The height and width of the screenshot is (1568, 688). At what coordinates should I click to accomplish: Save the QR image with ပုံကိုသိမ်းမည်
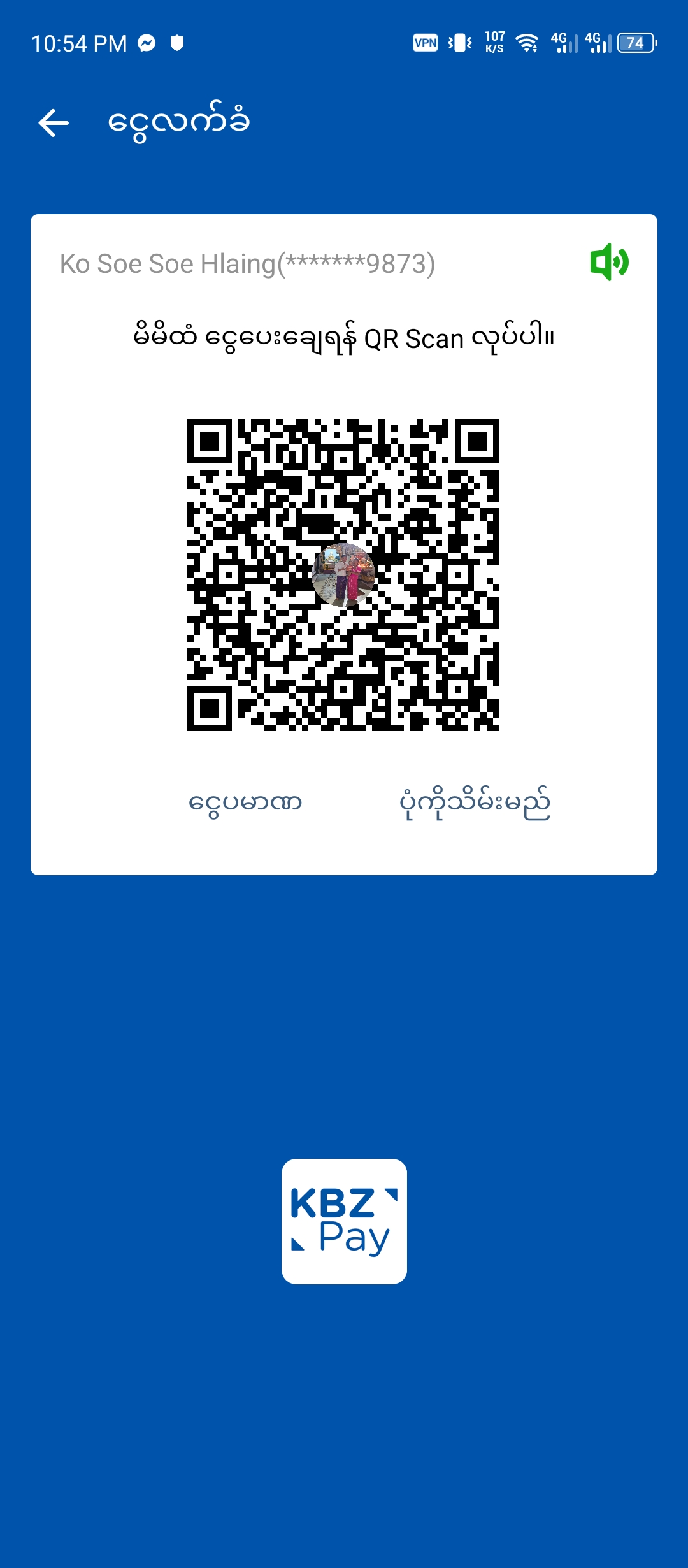475,803
